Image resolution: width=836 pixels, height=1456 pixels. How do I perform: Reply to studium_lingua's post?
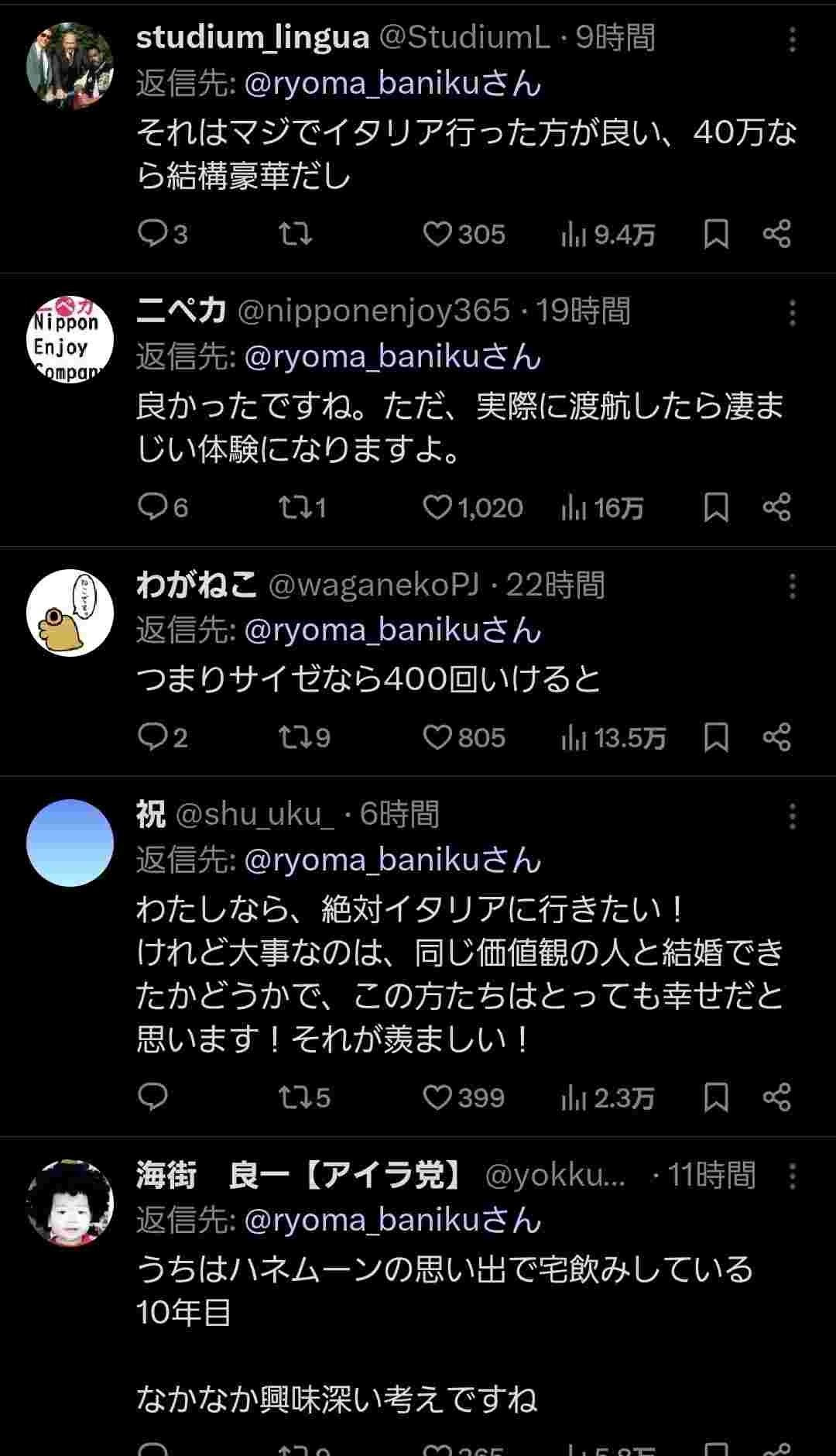click(x=152, y=234)
